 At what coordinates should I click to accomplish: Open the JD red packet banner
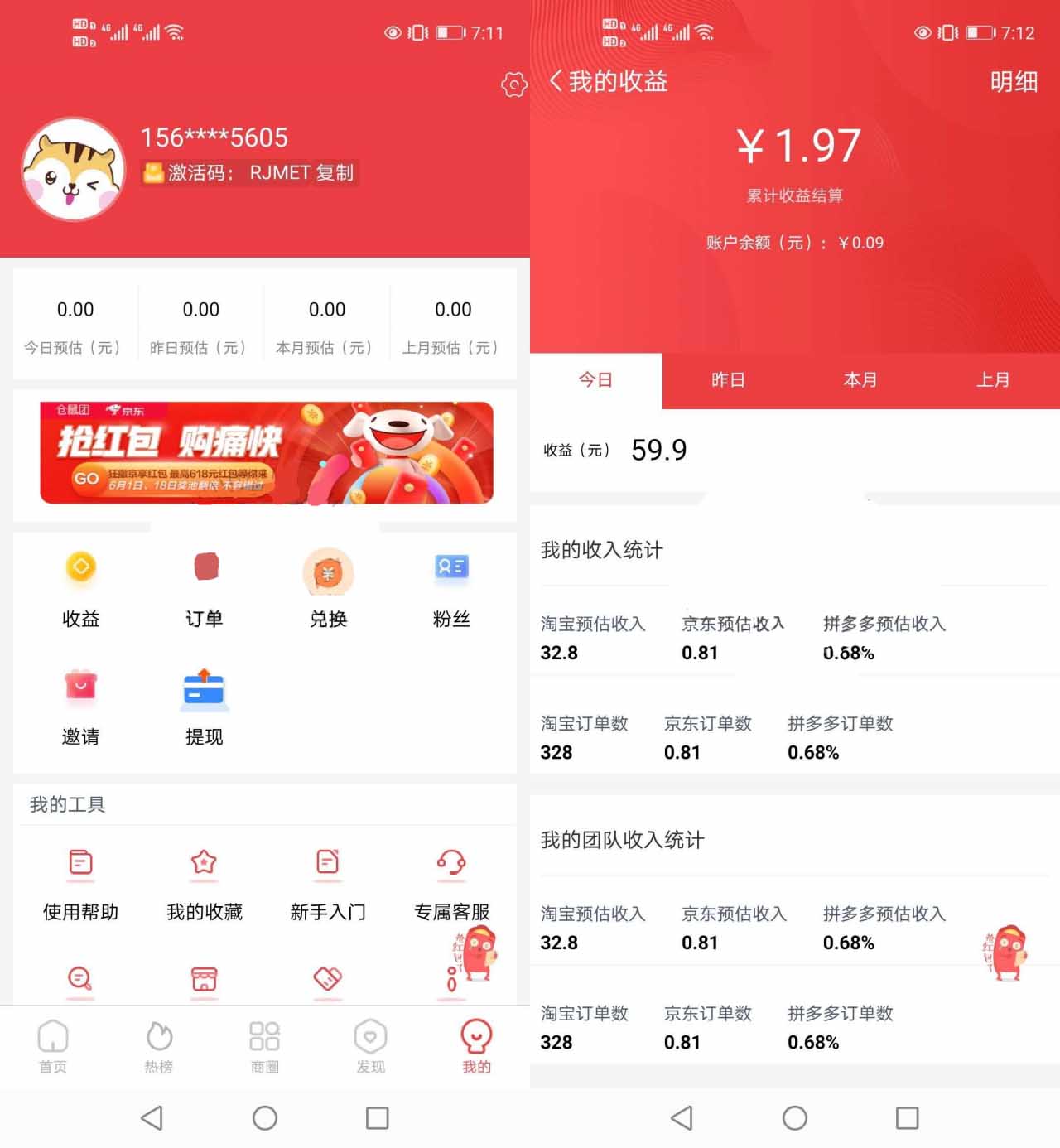tap(266, 452)
